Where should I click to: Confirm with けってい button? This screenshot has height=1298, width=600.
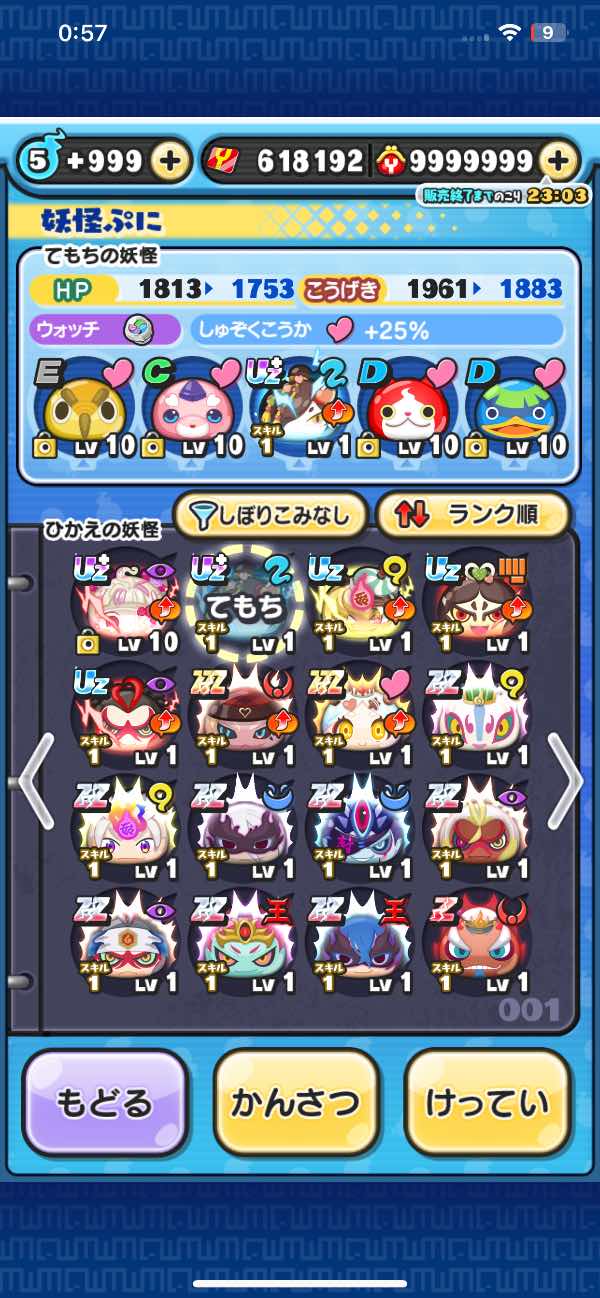point(488,1103)
